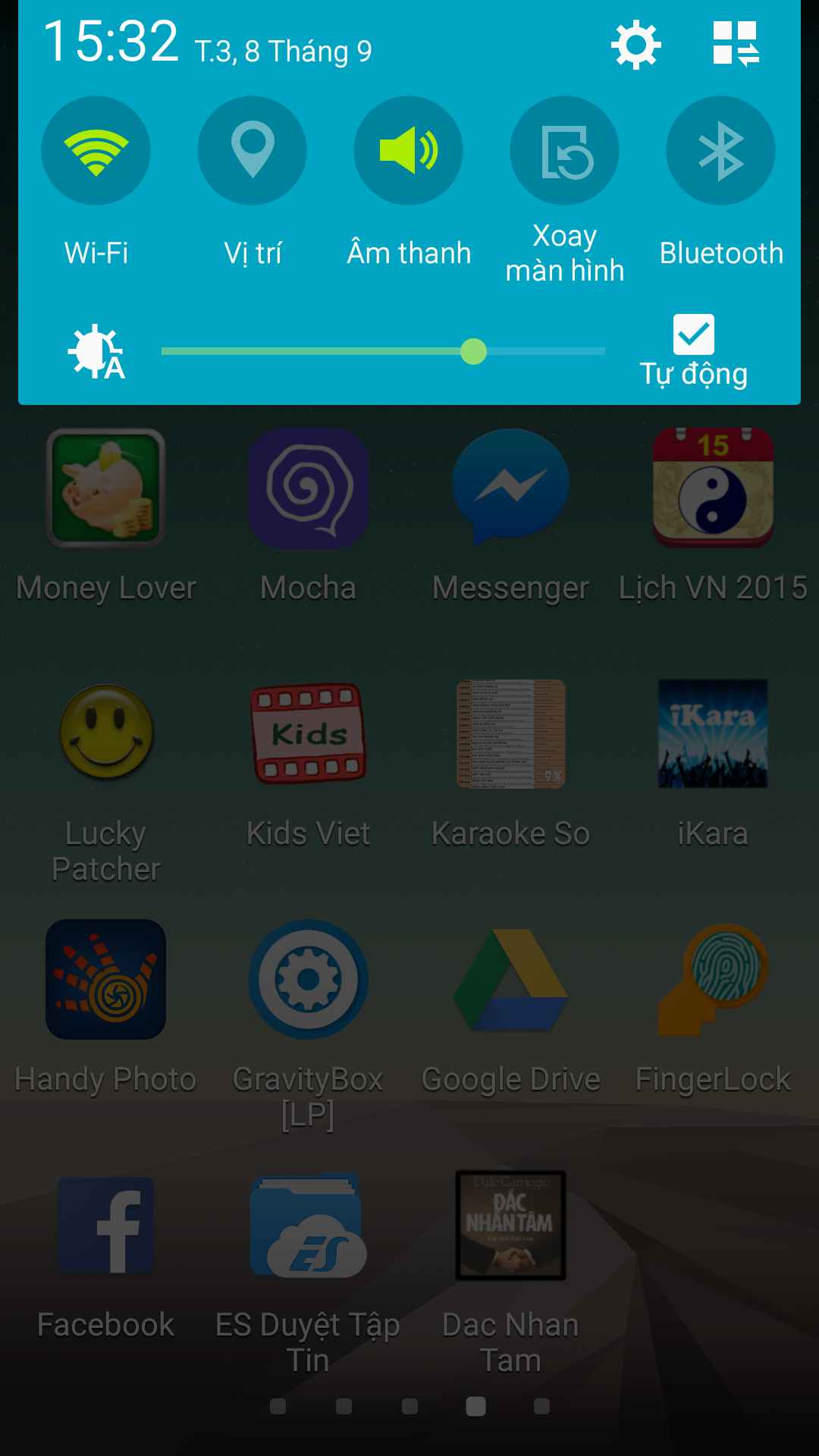819x1456 pixels.
Task: Enable Xoay màn hình screen rotation
Action: [565, 150]
